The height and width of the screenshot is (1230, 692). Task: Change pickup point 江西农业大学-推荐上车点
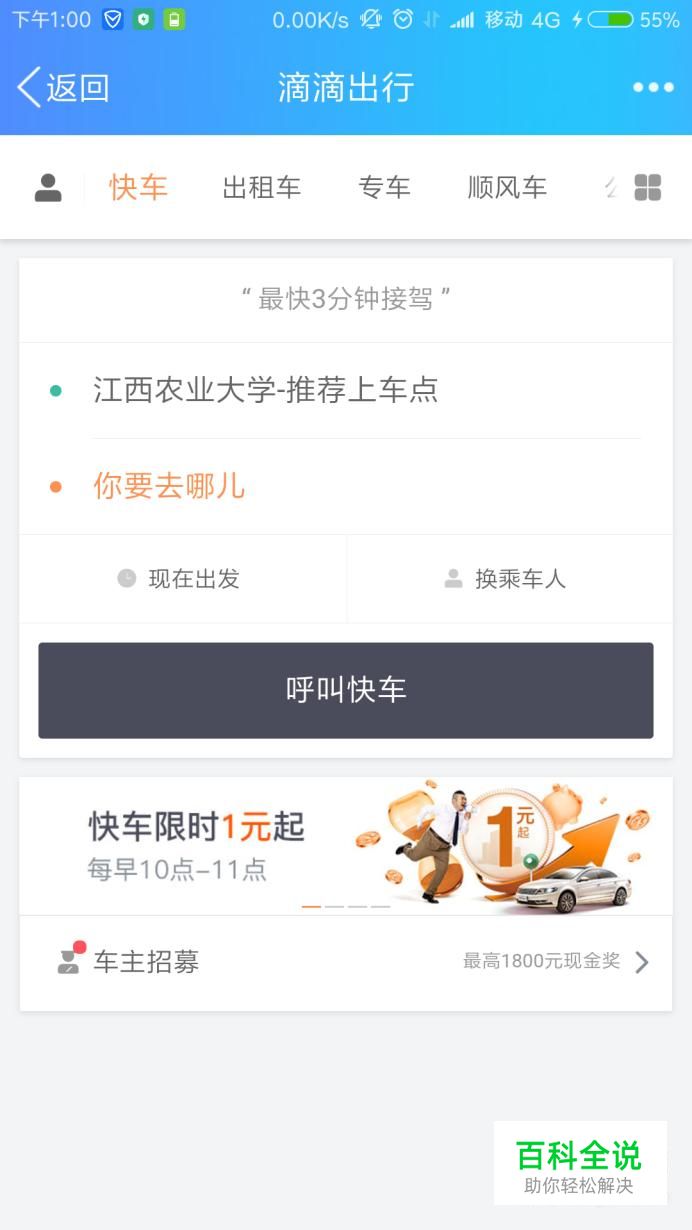(x=346, y=390)
